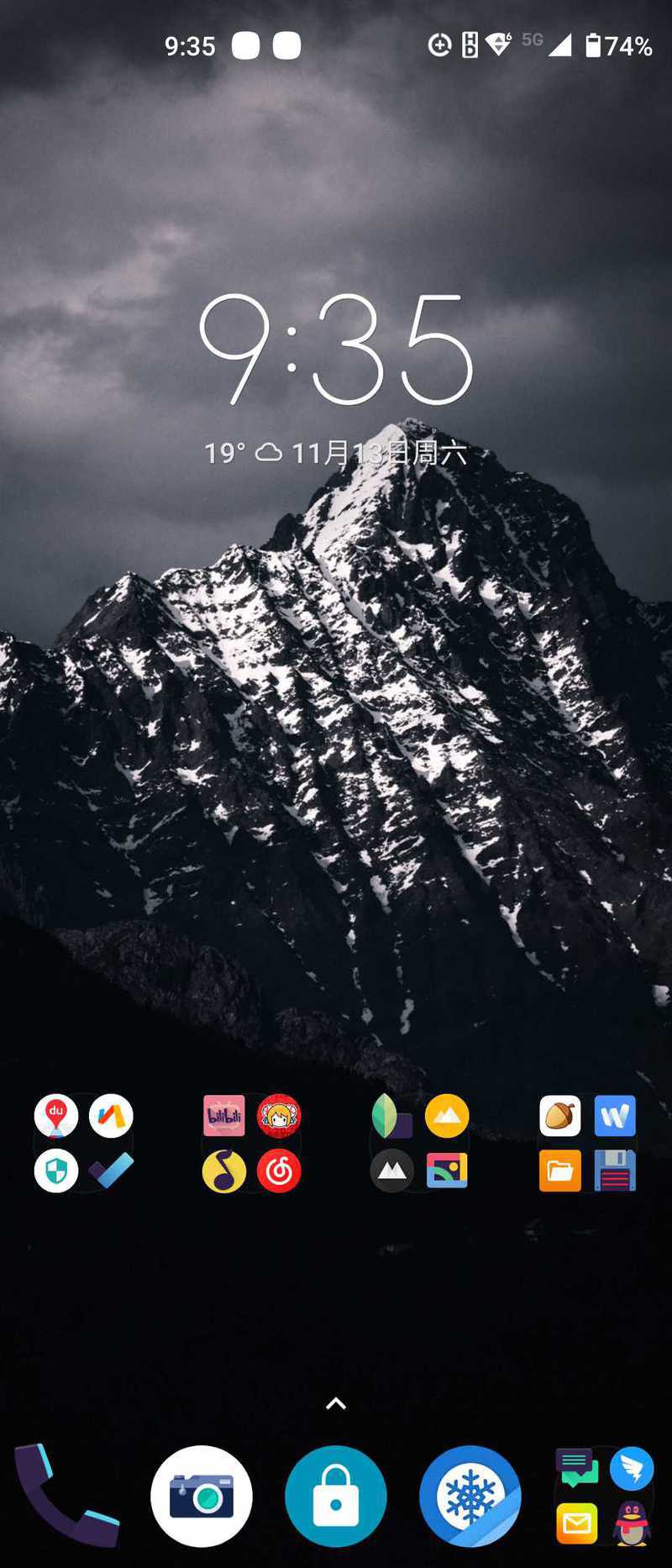The image size is (672, 1568).
Task: Tap the large 9:35 clock widget
Action: point(336,349)
